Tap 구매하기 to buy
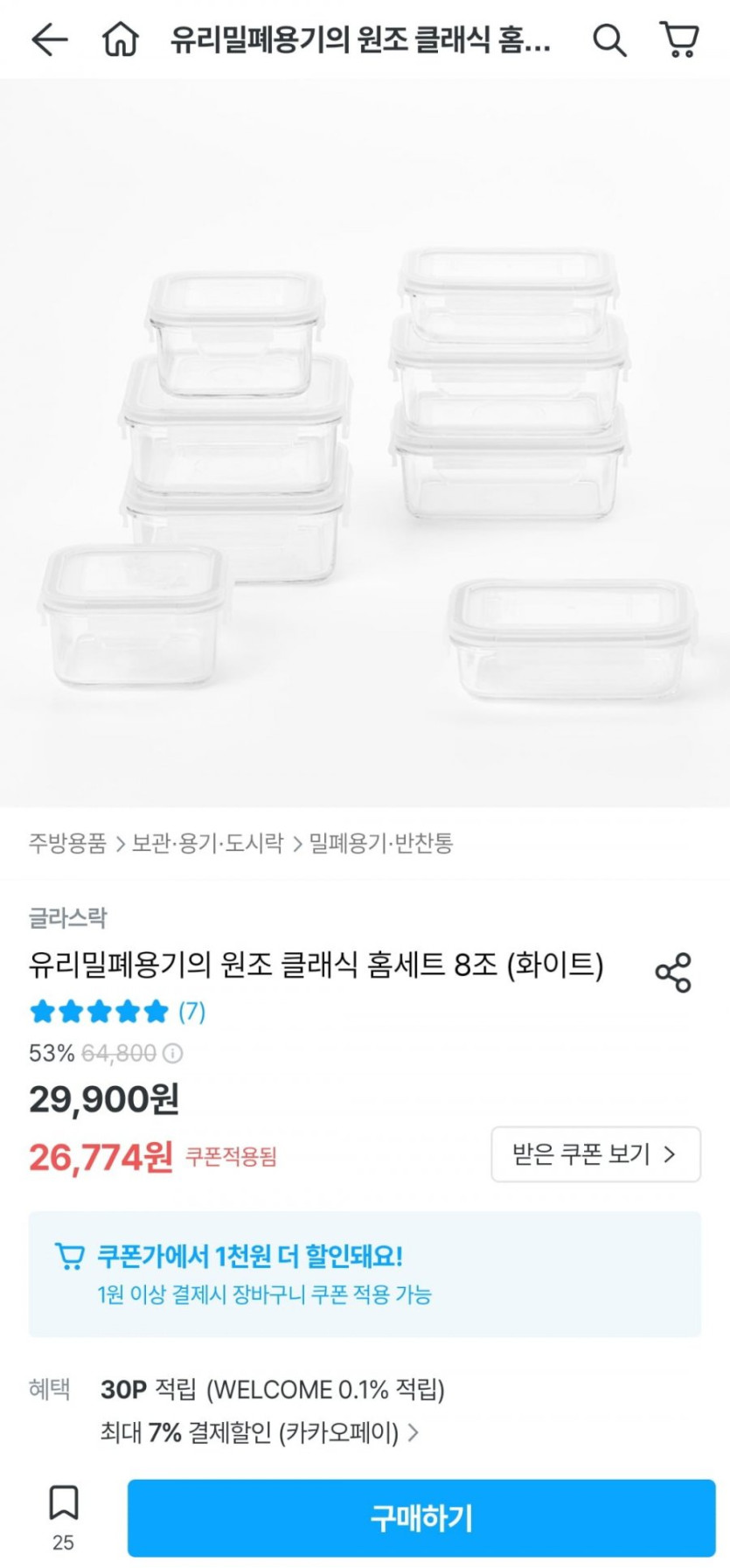The width and height of the screenshot is (730, 1568). [x=421, y=1518]
